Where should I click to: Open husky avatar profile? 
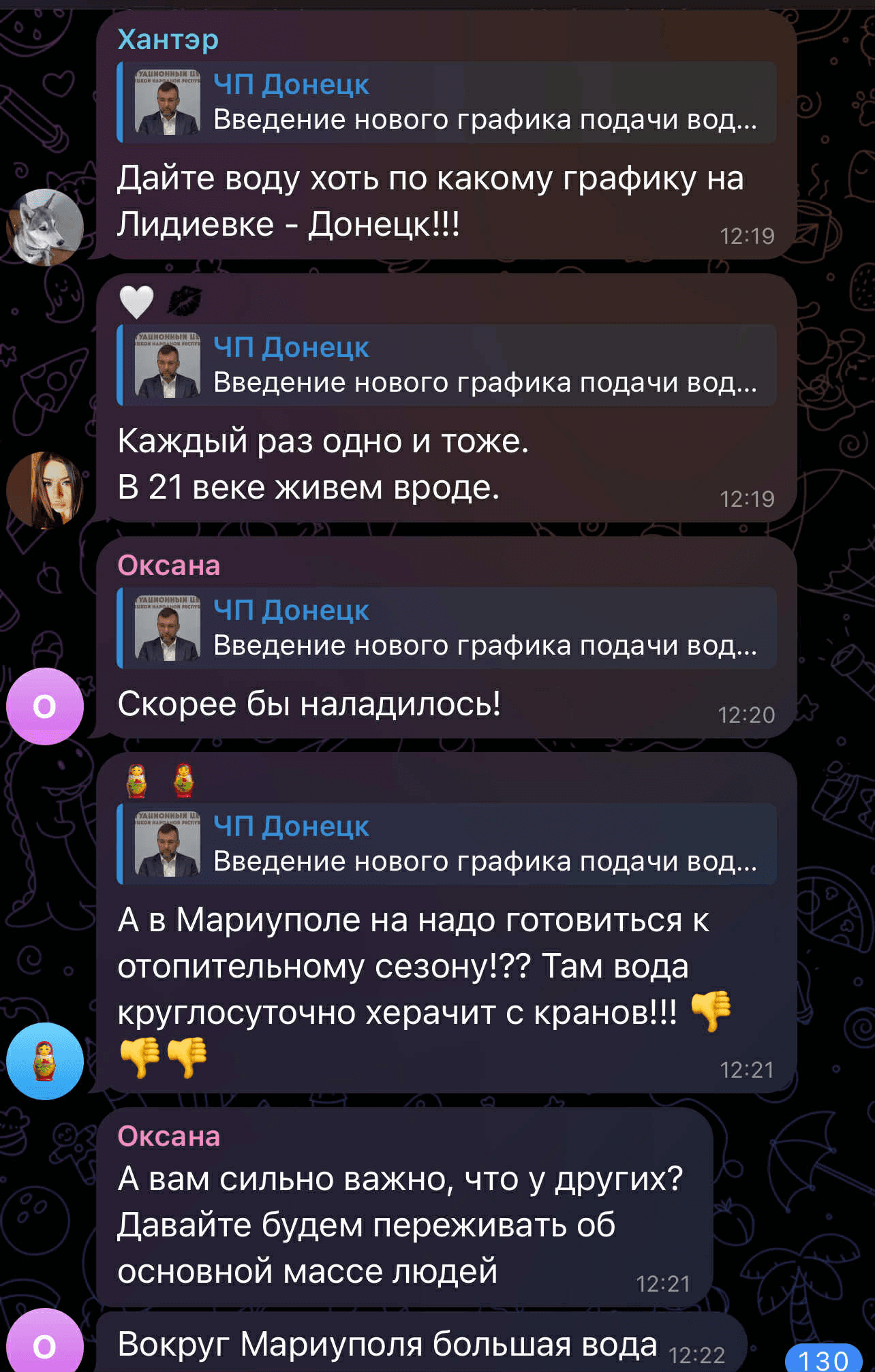pos(45,227)
